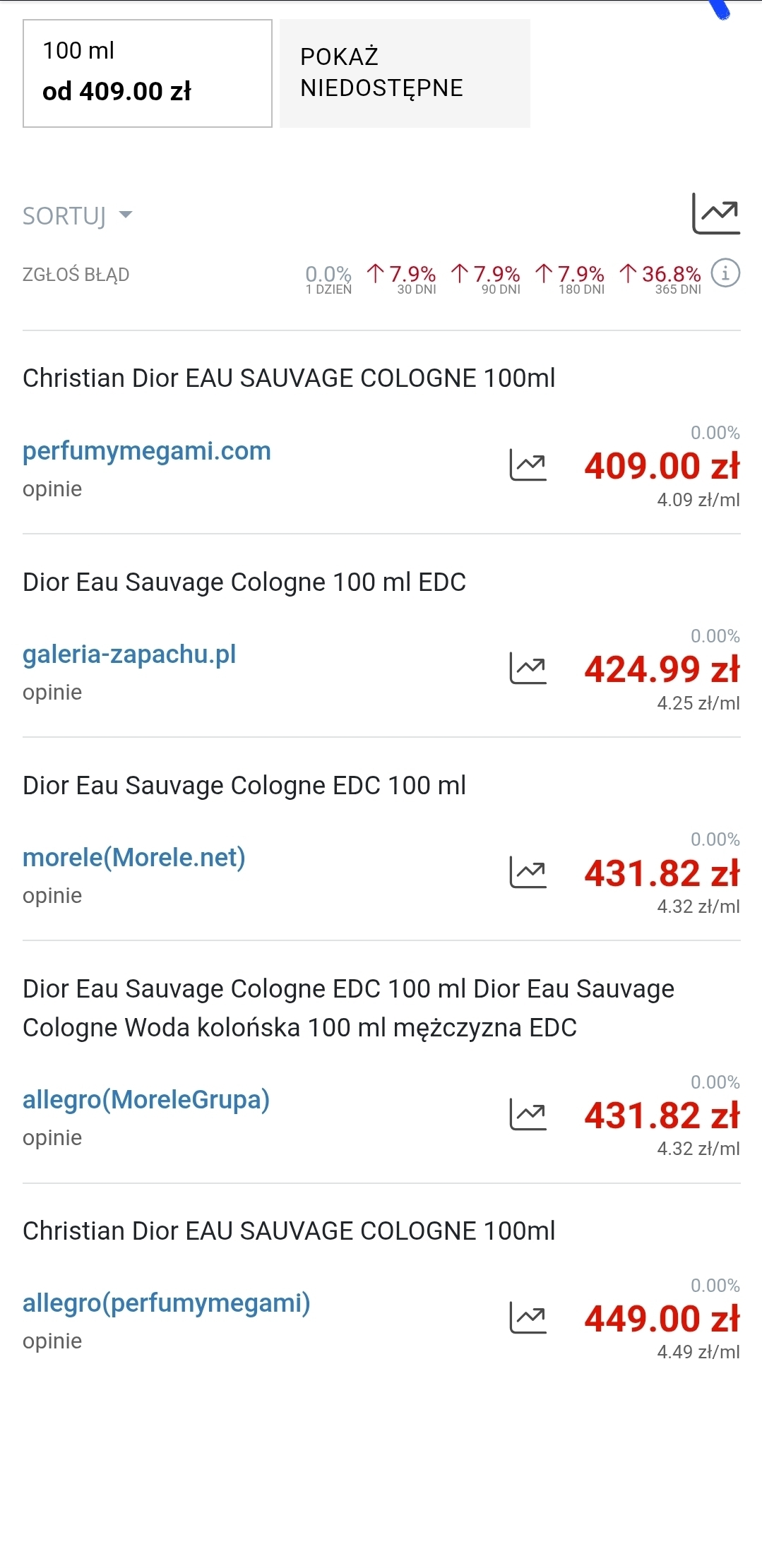Show price chart for allegro(MoreleGrupa) offer
This screenshot has width=762, height=1568.
[x=528, y=1115]
